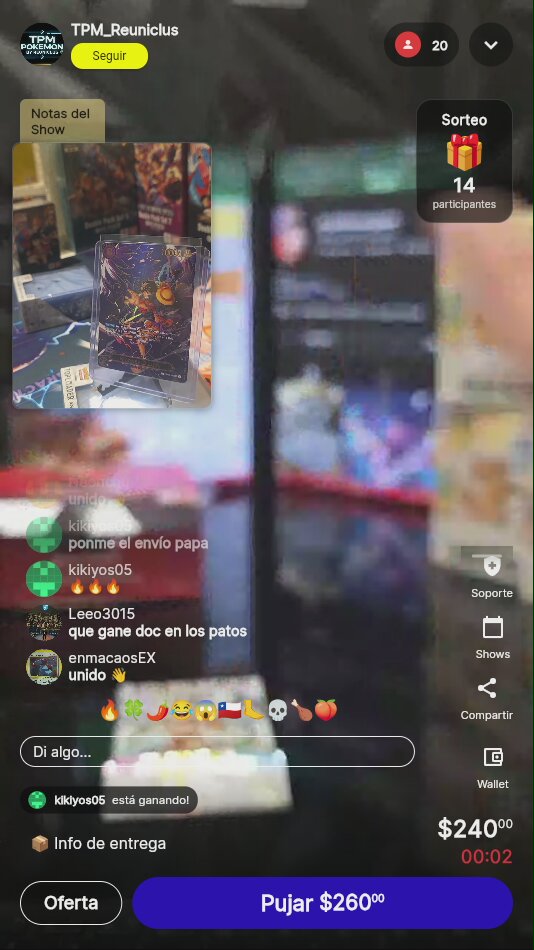Make a custom bid with Oferta

coord(71,903)
